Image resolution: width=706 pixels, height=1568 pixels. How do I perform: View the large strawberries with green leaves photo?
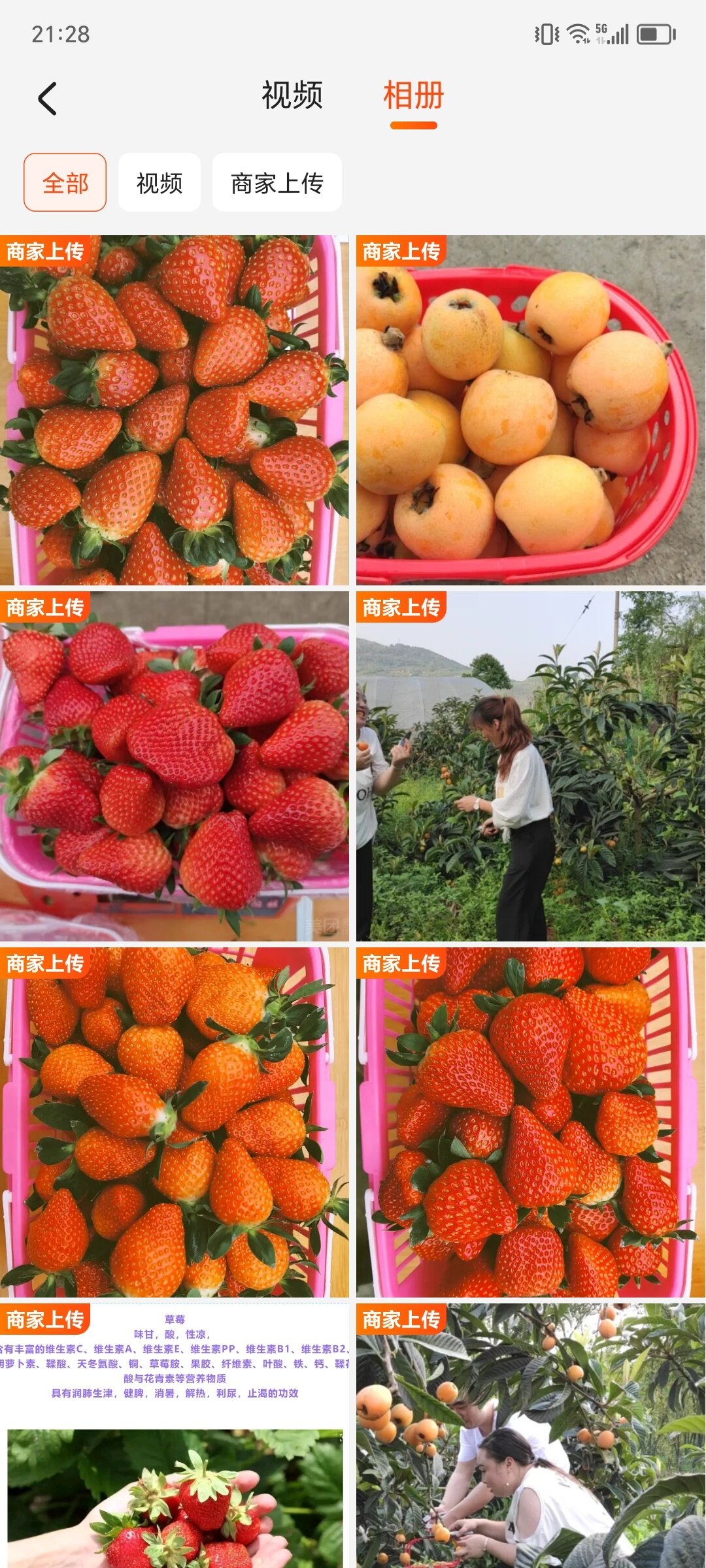[530, 1122]
